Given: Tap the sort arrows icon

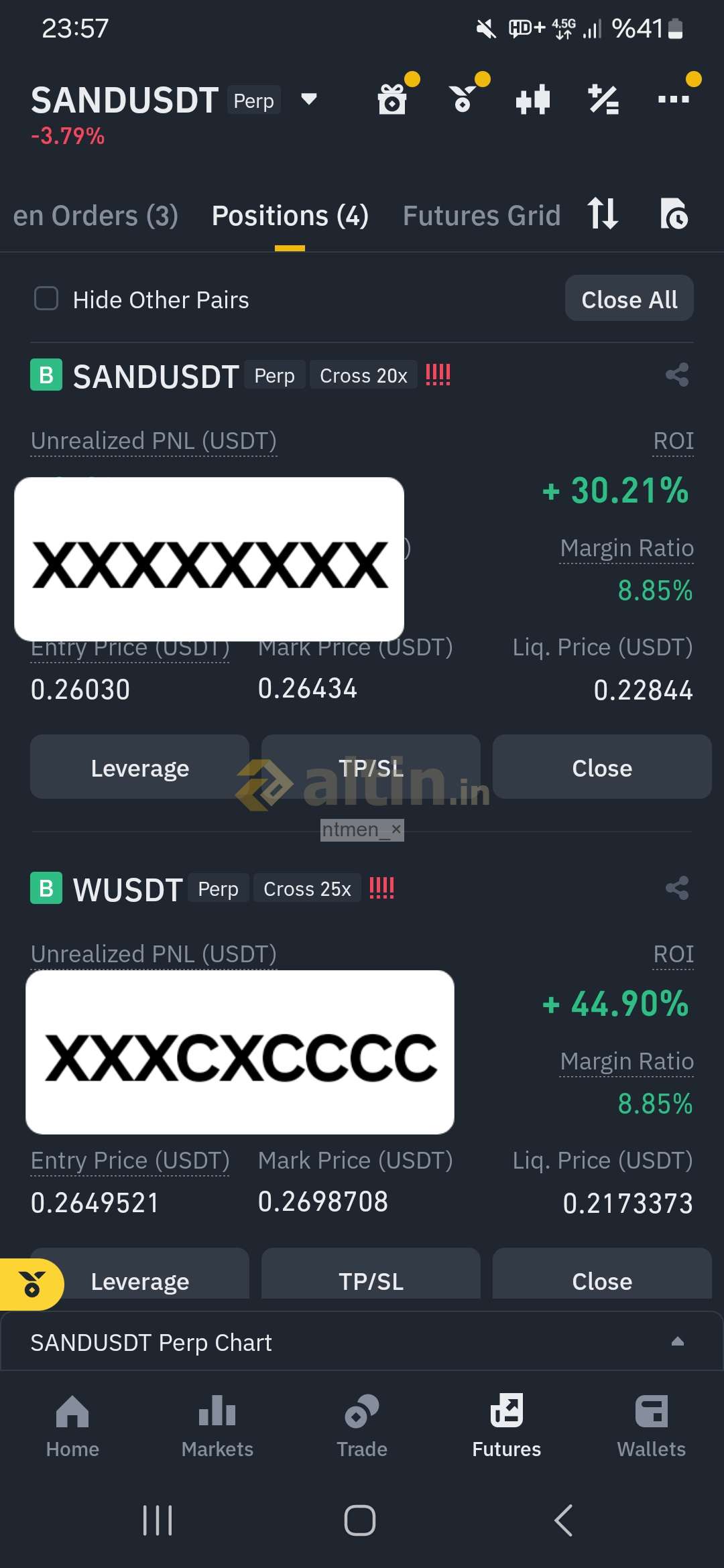Looking at the screenshot, I should (603, 214).
